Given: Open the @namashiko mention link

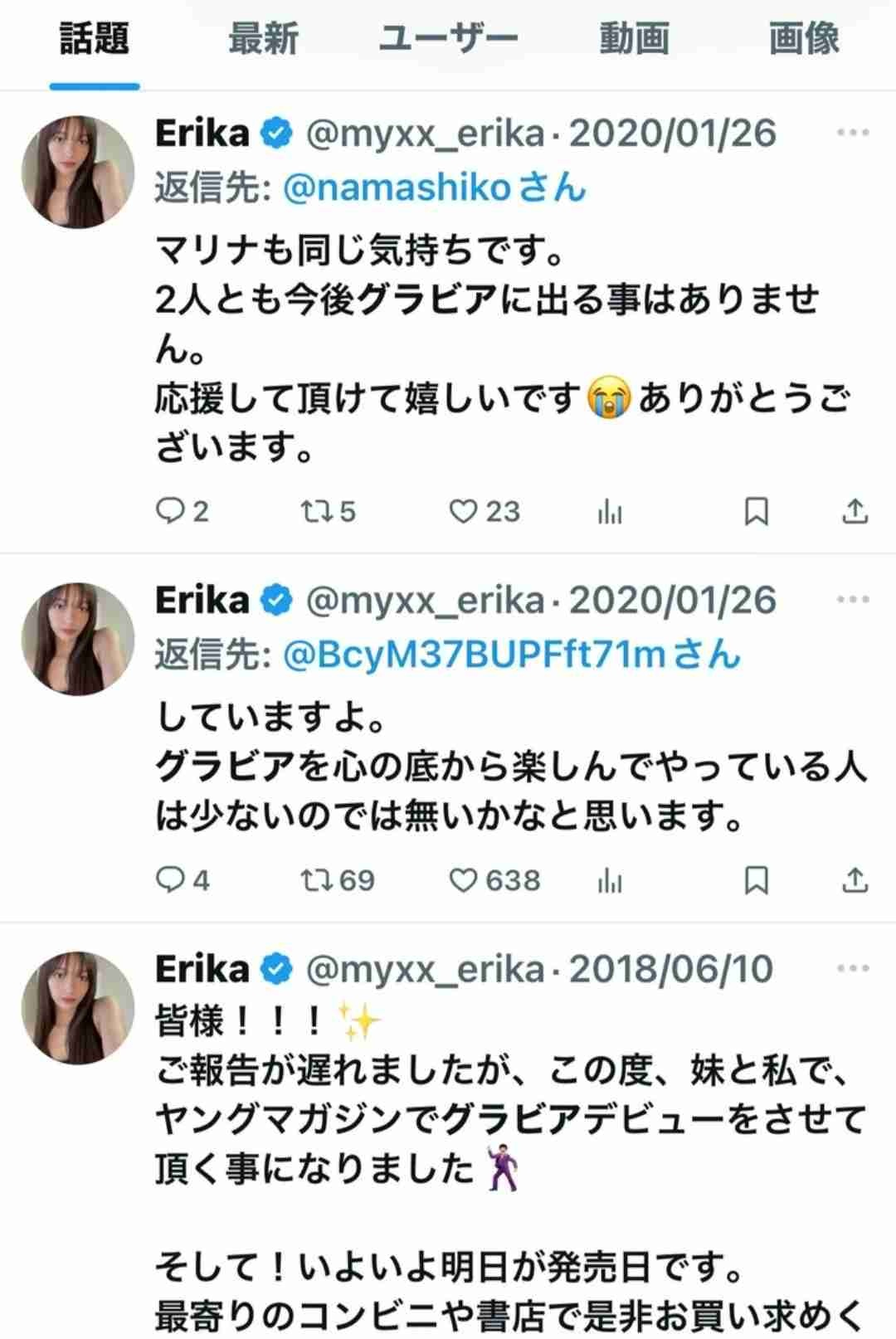Looking at the screenshot, I should tap(397, 188).
